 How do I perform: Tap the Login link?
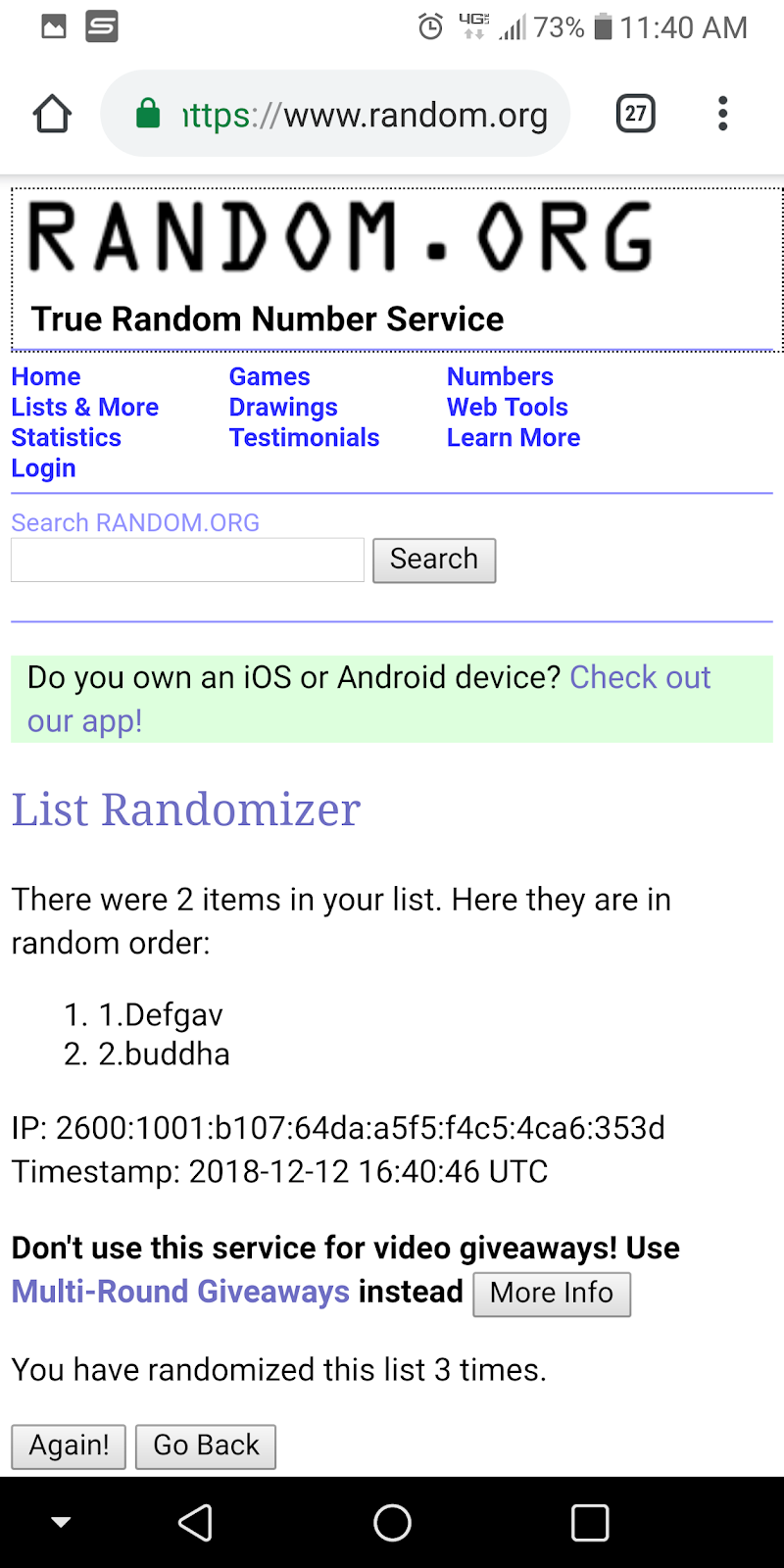[x=44, y=467]
